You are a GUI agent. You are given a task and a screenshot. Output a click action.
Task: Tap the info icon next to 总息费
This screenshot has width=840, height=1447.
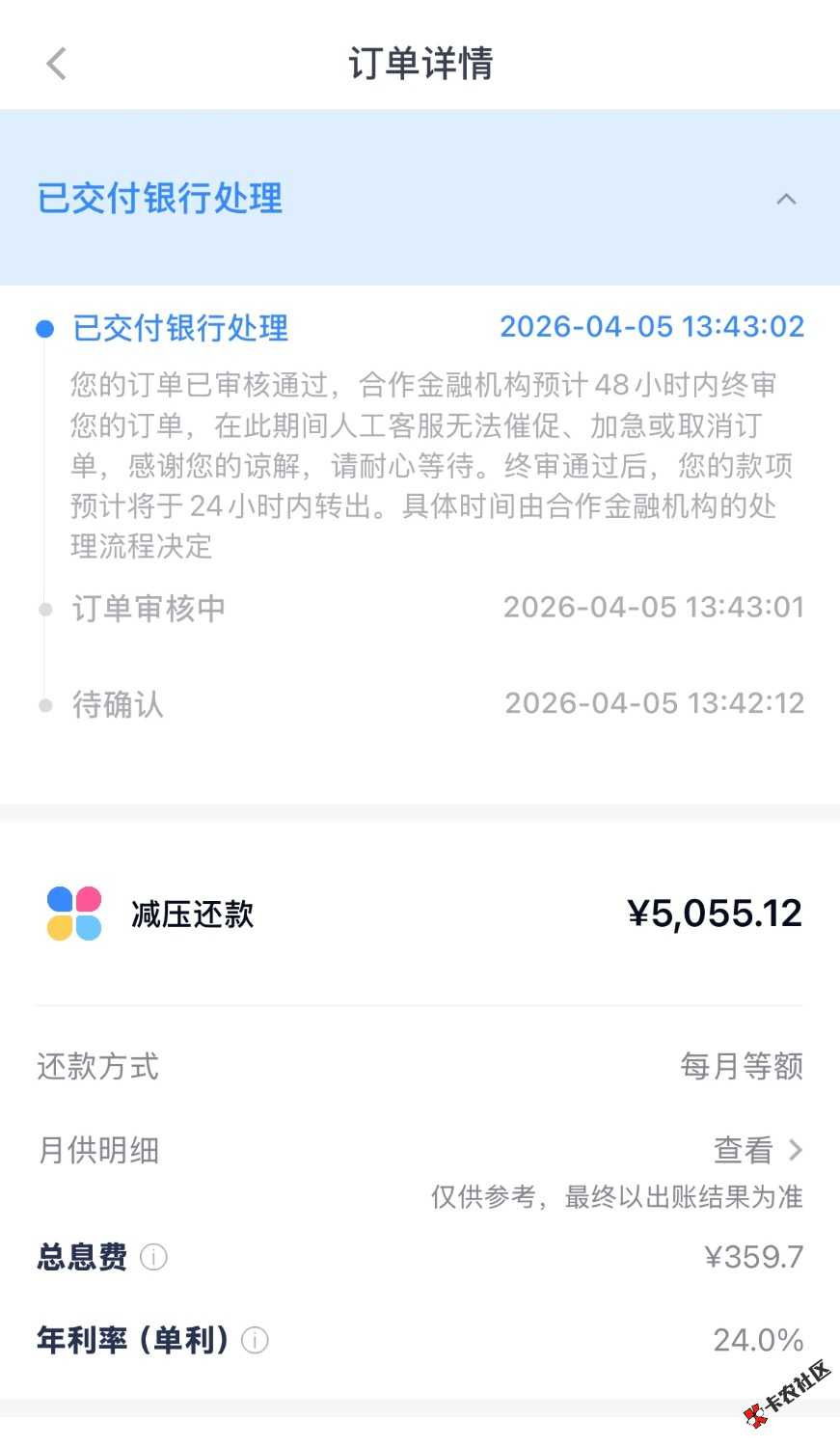pyautogui.click(x=153, y=1257)
